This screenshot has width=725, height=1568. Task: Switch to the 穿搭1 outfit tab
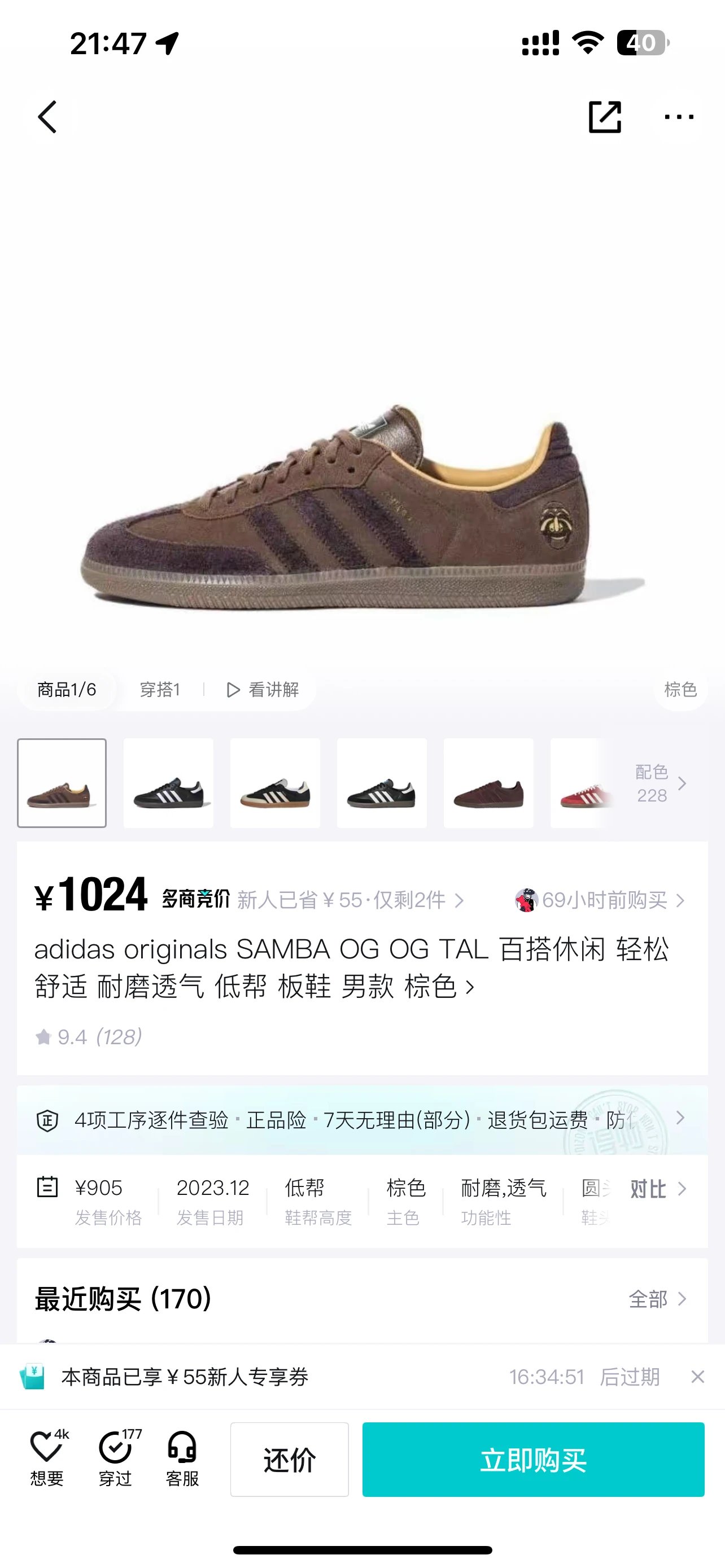tap(160, 690)
